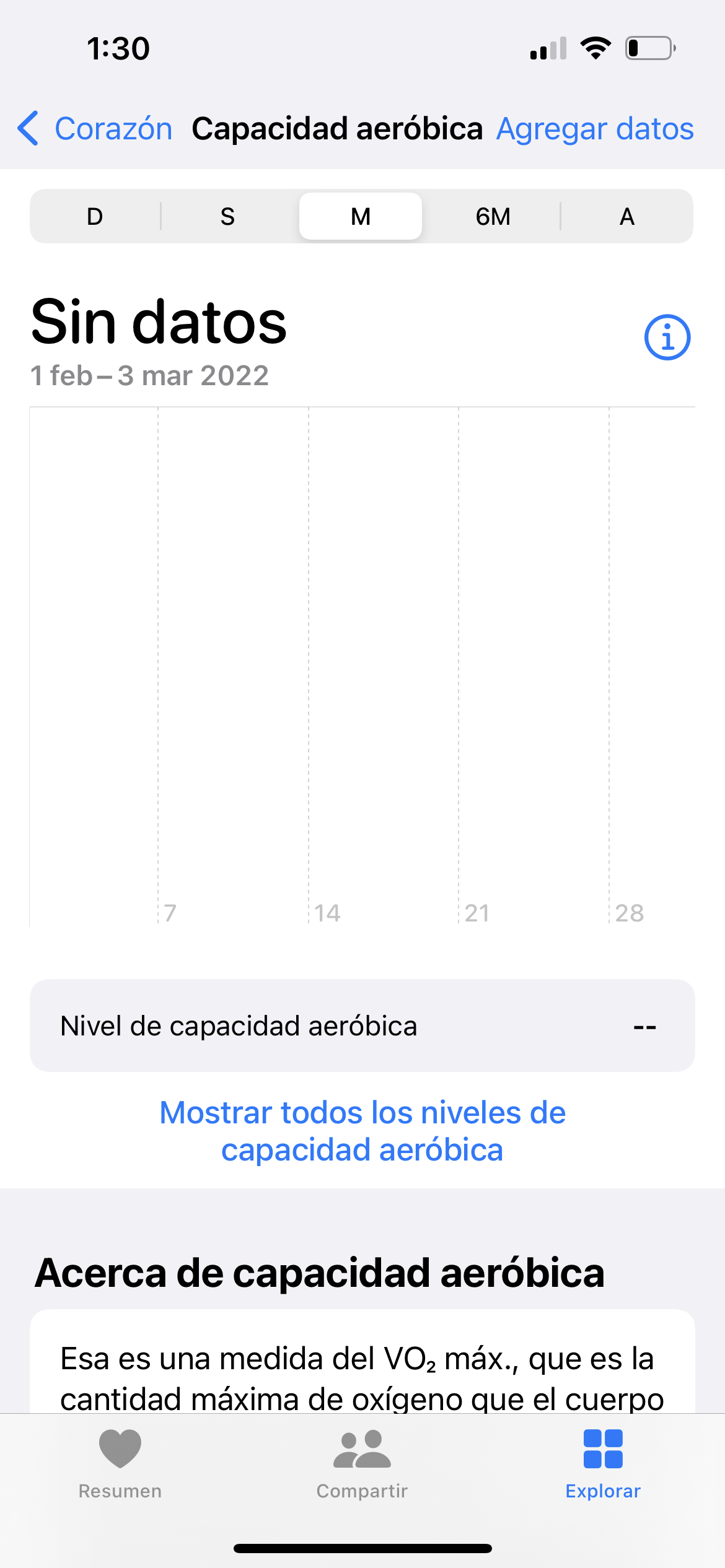Go back to Corazón

click(95, 129)
